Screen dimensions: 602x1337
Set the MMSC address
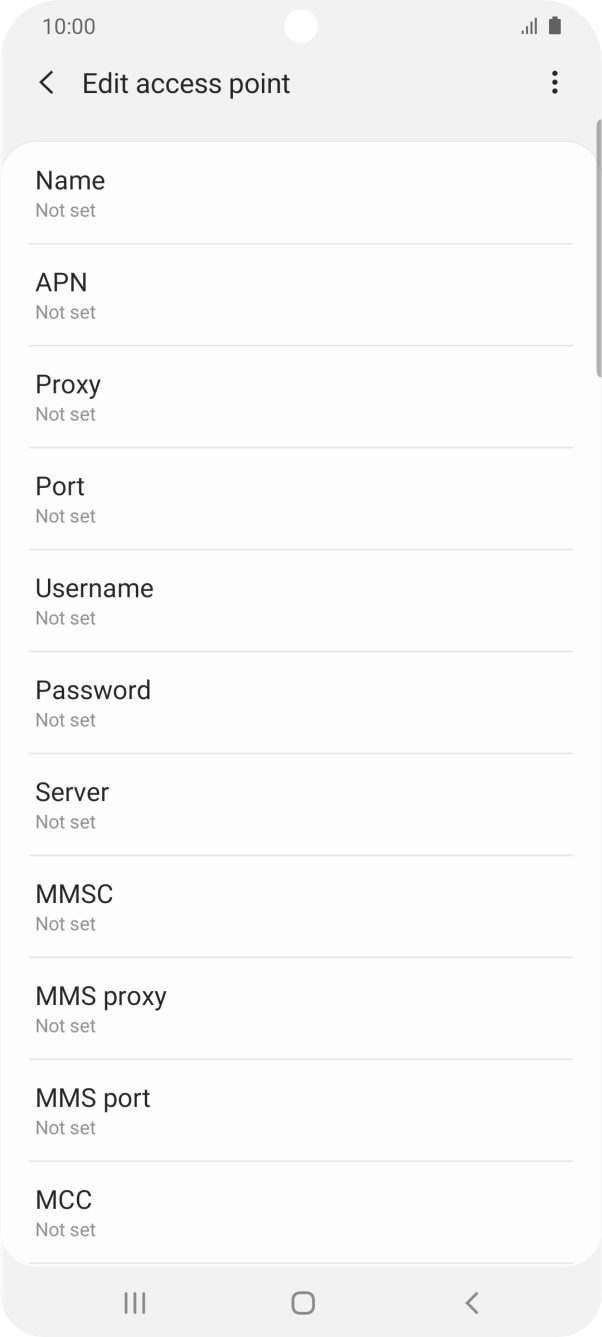[300, 908]
